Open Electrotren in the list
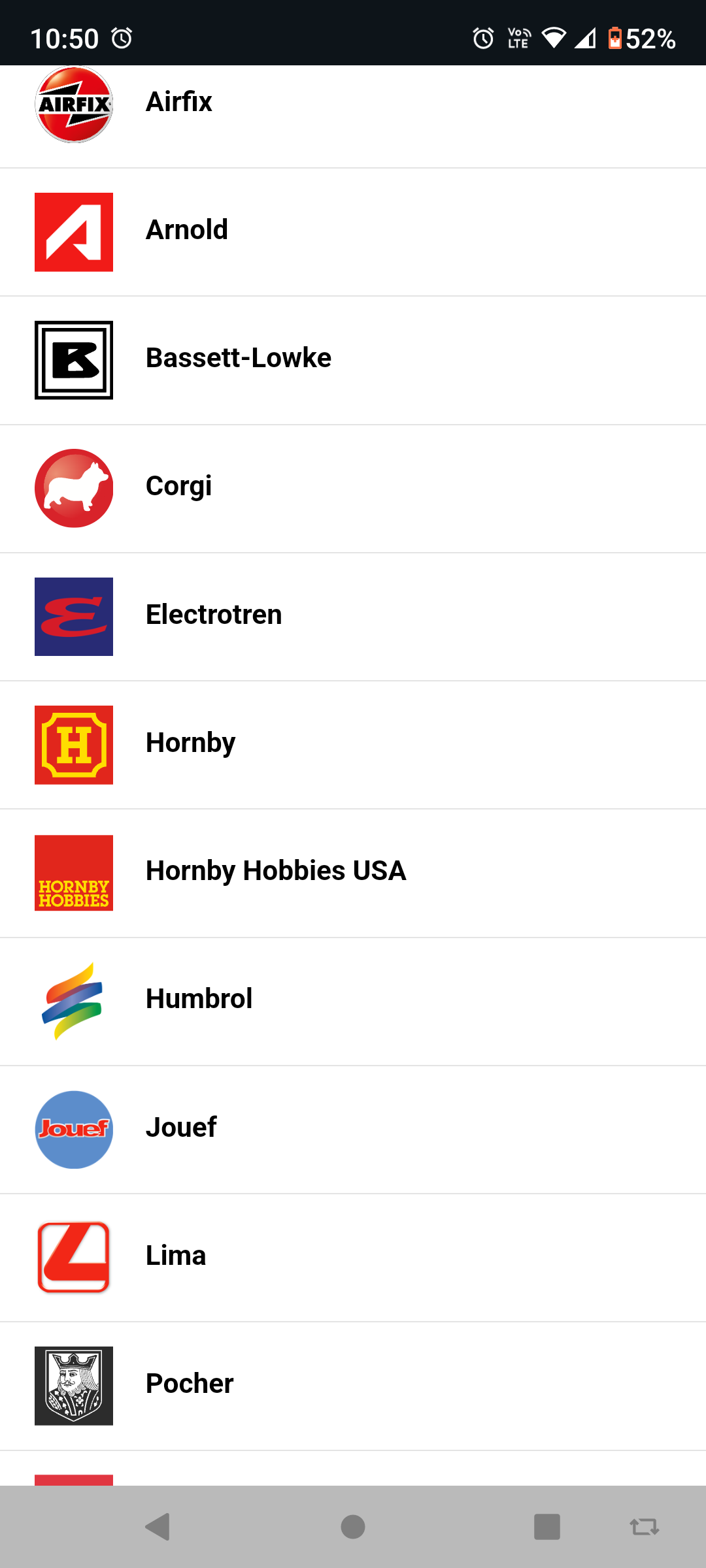The width and height of the screenshot is (706, 1568). (x=214, y=615)
